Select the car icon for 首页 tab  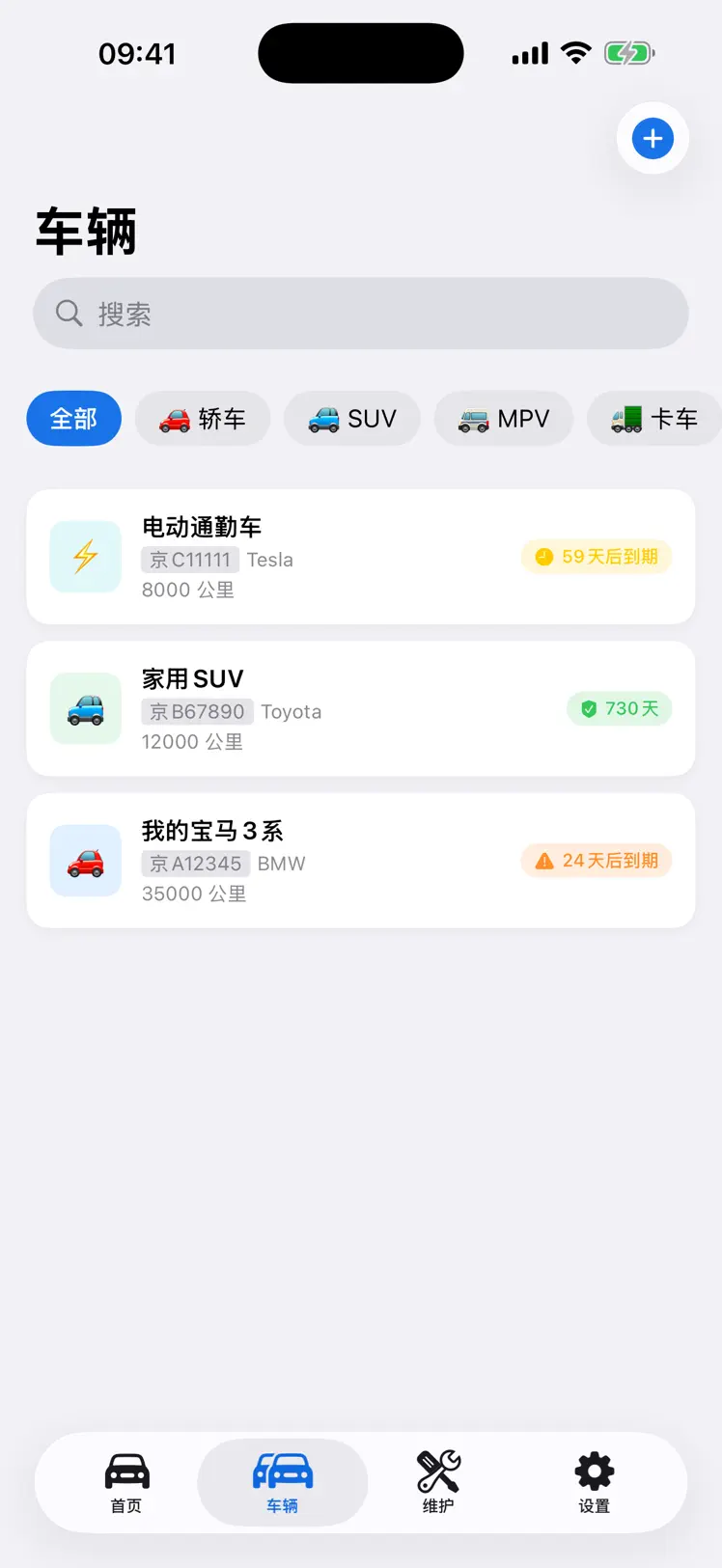point(125,1469)
